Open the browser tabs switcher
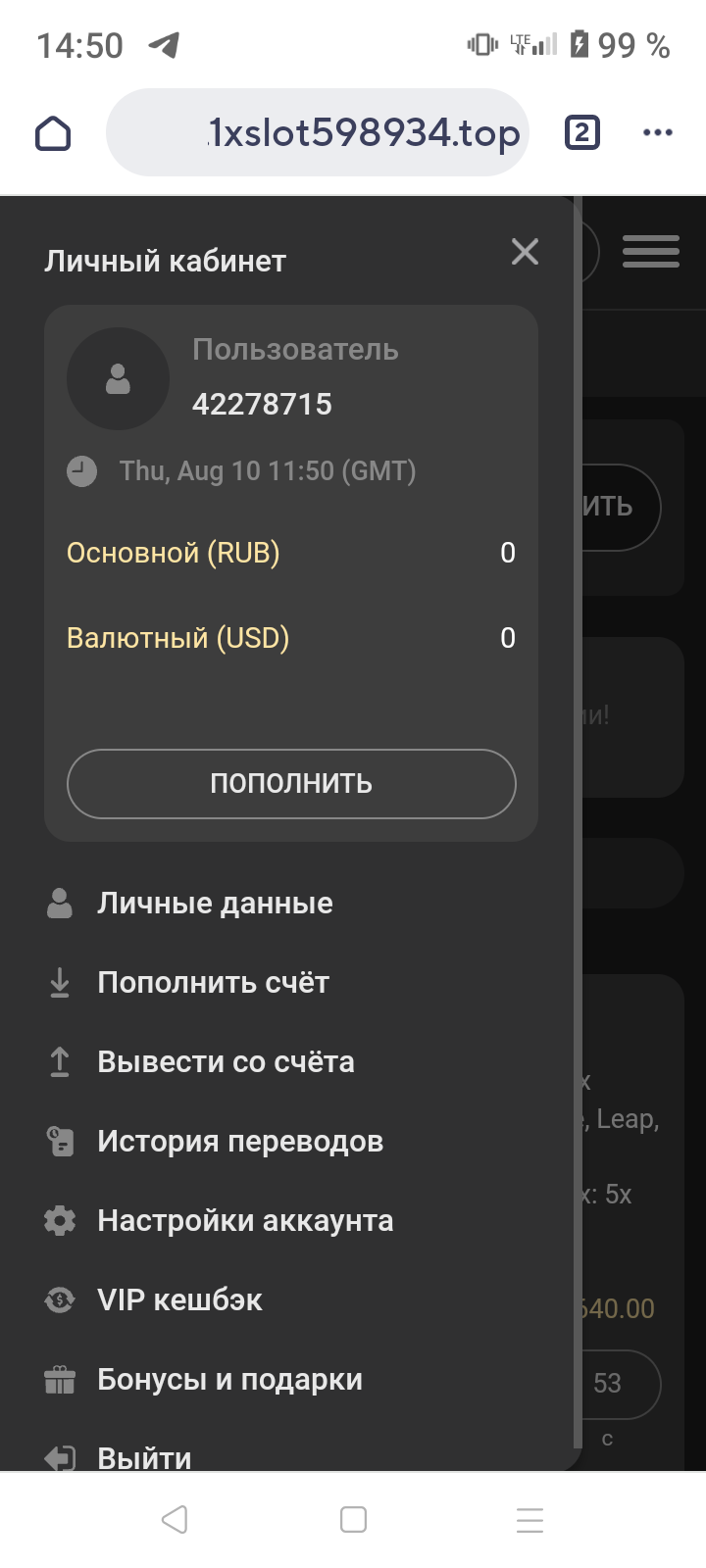 (581, 132)
